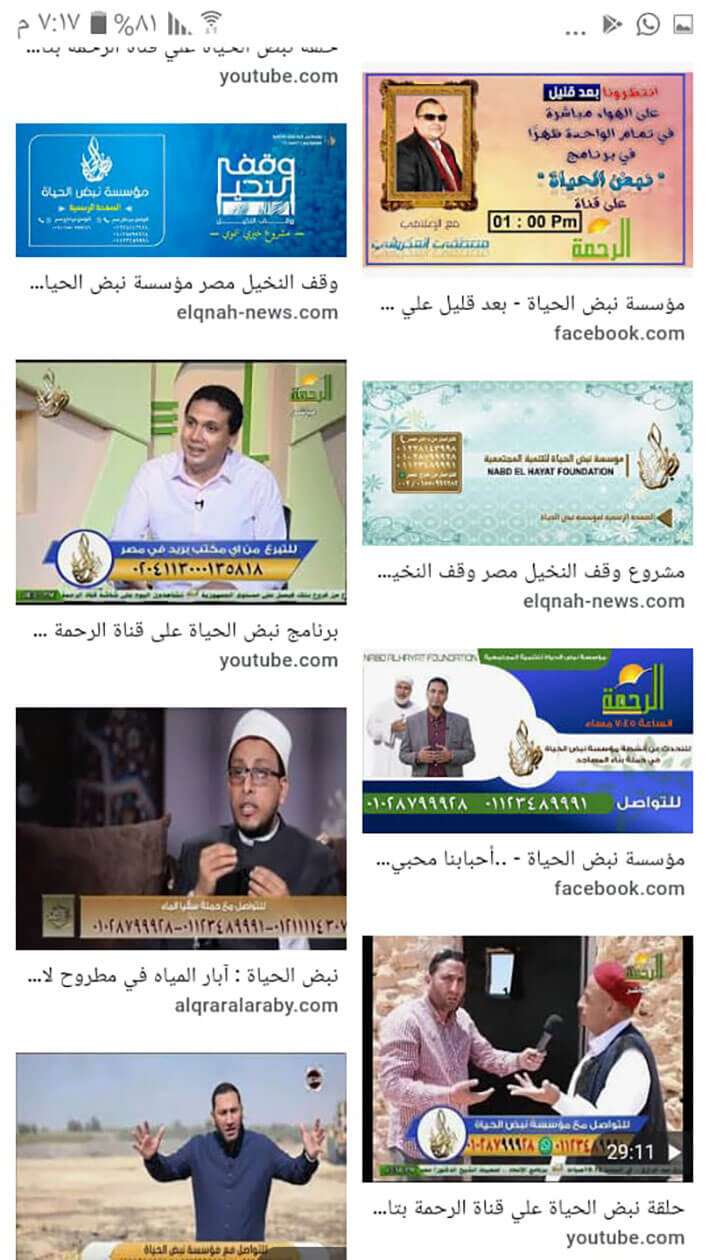This screenshot has width=709, height=1260.
Task: Open caption حلقة نبض الحياة علي قناة الرحمة
Action: click(x=527, y=1208)
